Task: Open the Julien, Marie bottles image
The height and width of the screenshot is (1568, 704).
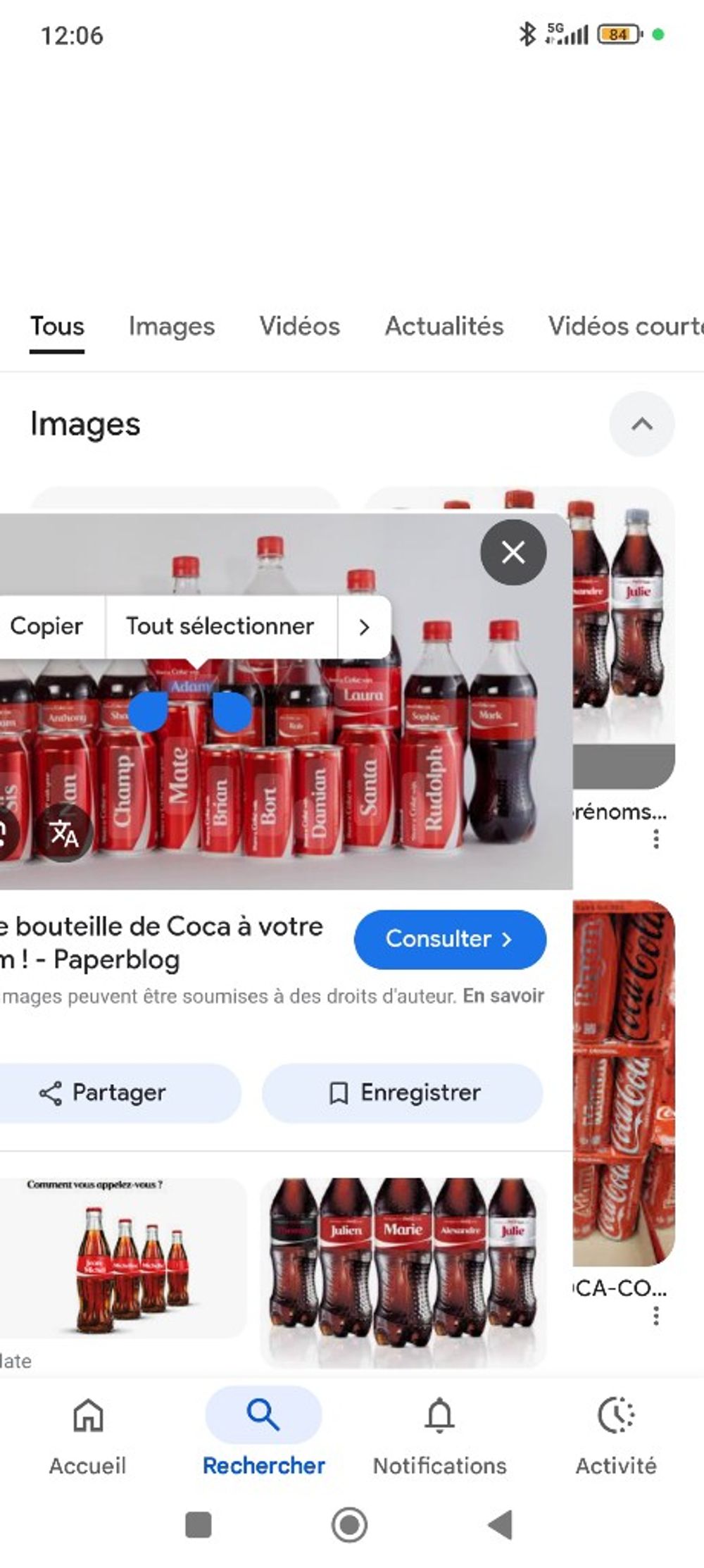Action: click(403, 1271)
